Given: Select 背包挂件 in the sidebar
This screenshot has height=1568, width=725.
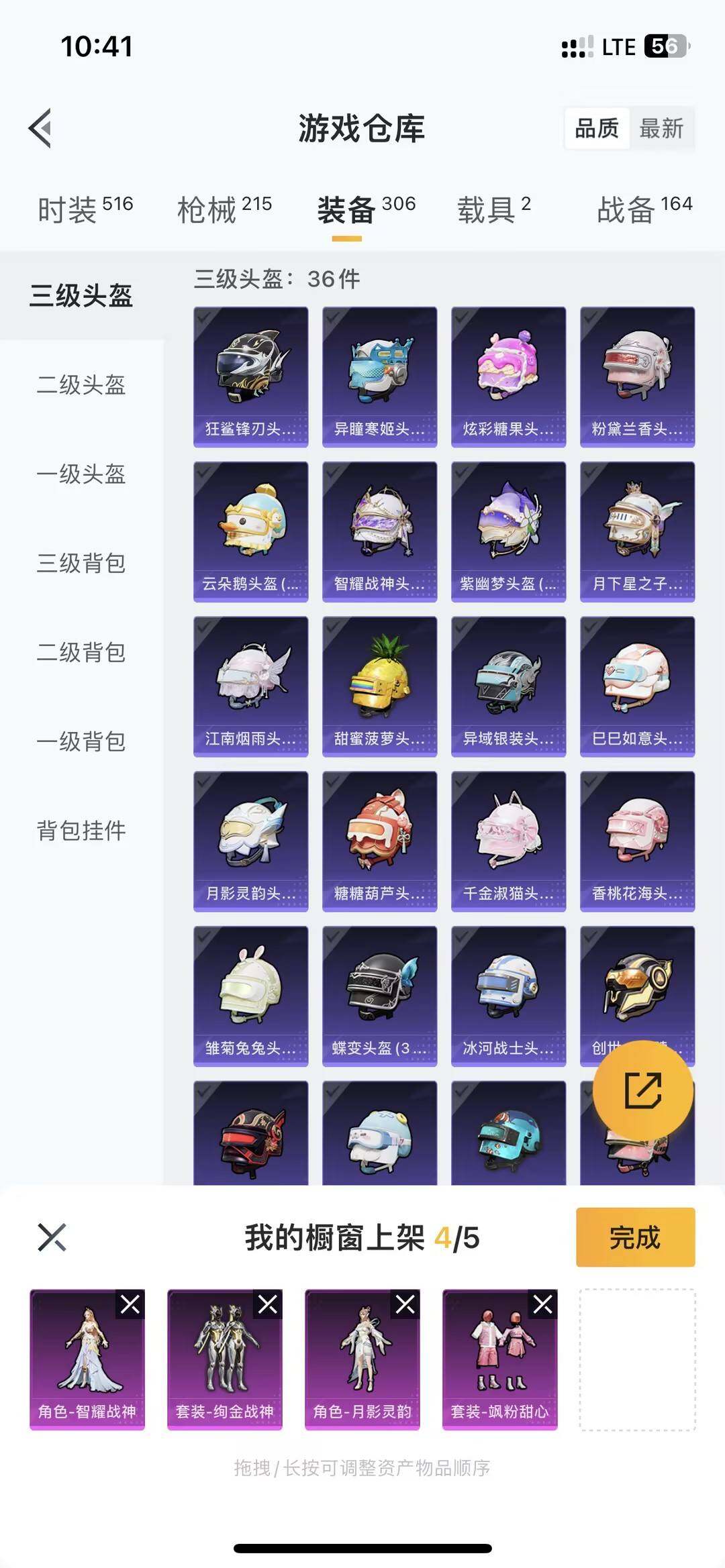Looking at the screenshot, I should click(81, 831).
